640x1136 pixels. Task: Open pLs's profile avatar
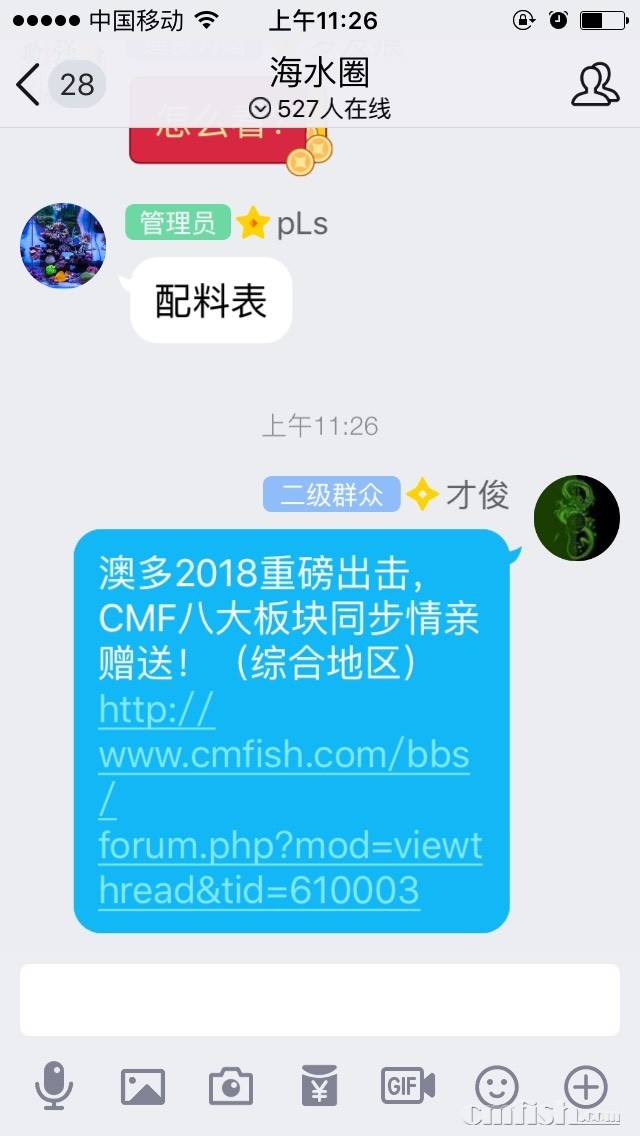click(63, 246)
